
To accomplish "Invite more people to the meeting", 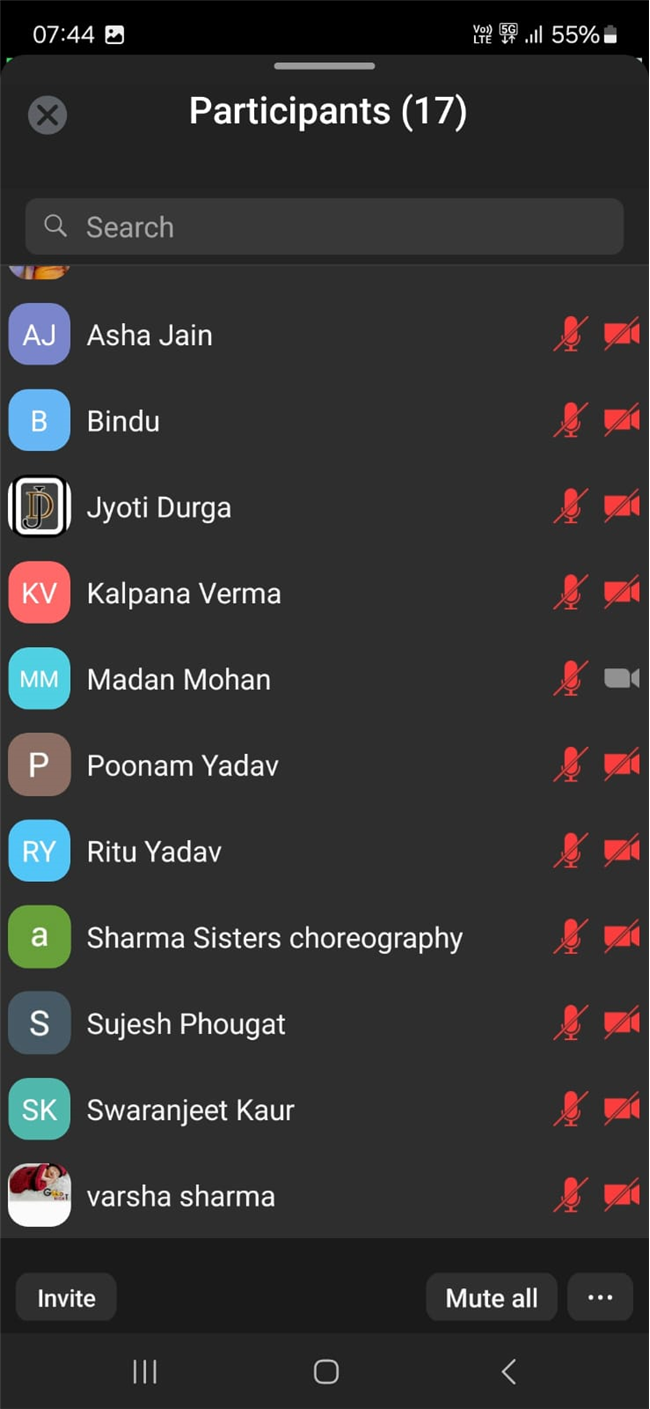I will pos(66,1298).
